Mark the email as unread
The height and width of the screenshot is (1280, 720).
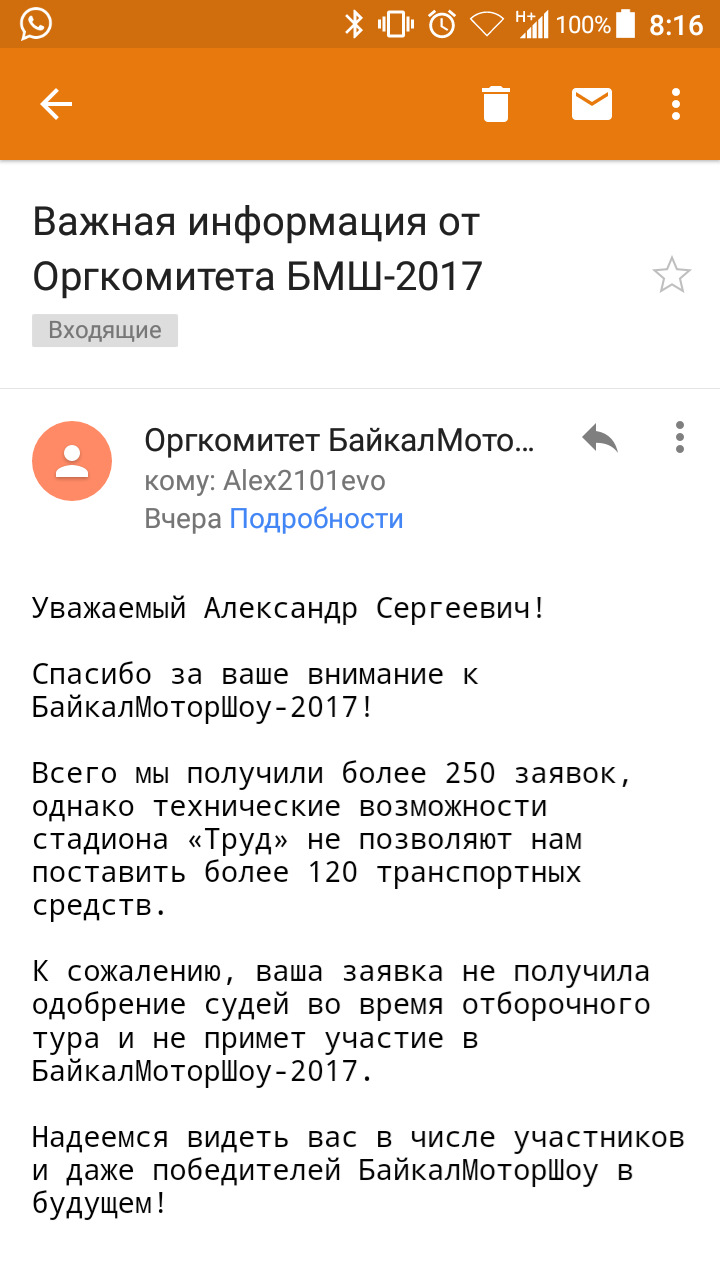click(592, 104)
